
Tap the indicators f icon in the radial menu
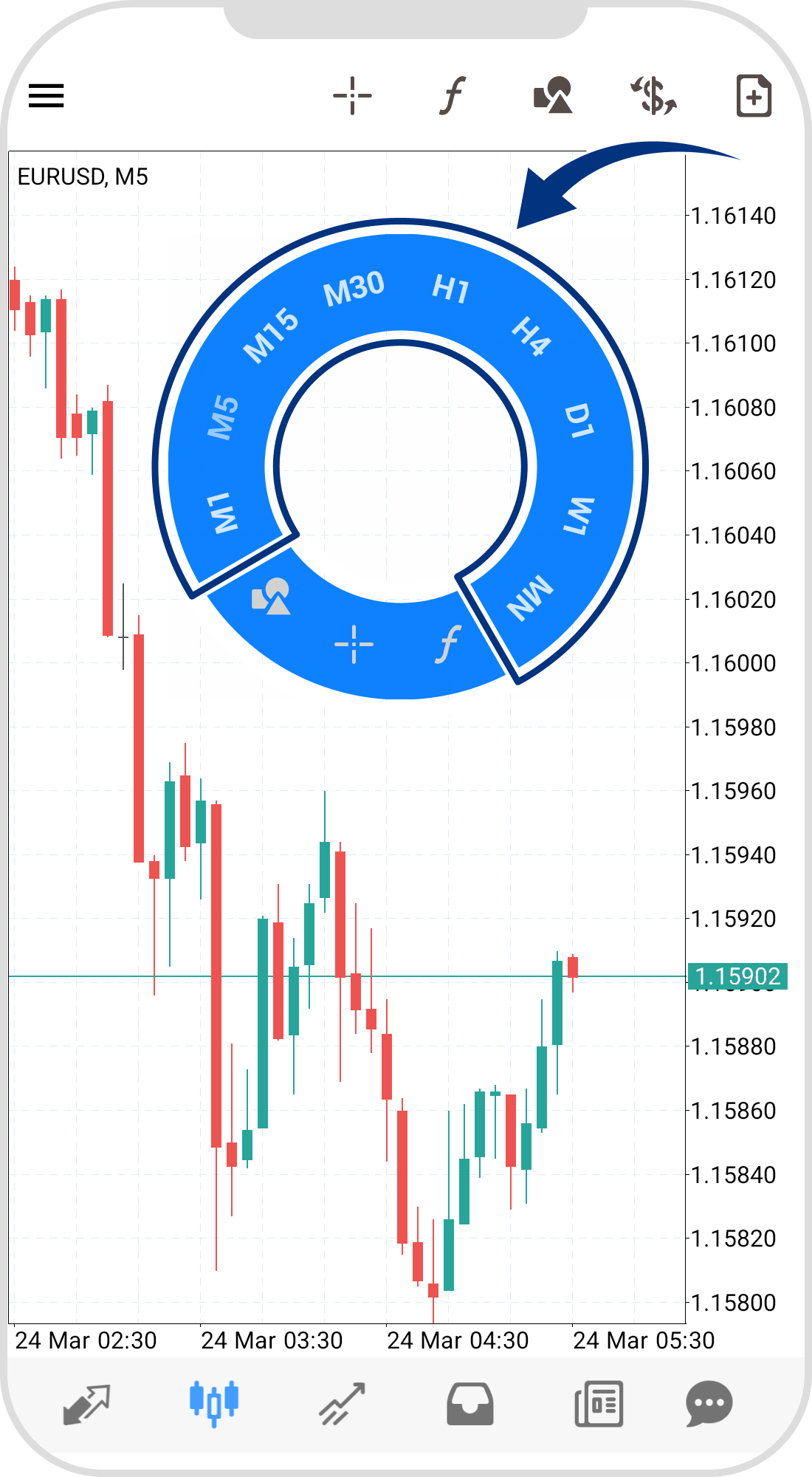448,644
